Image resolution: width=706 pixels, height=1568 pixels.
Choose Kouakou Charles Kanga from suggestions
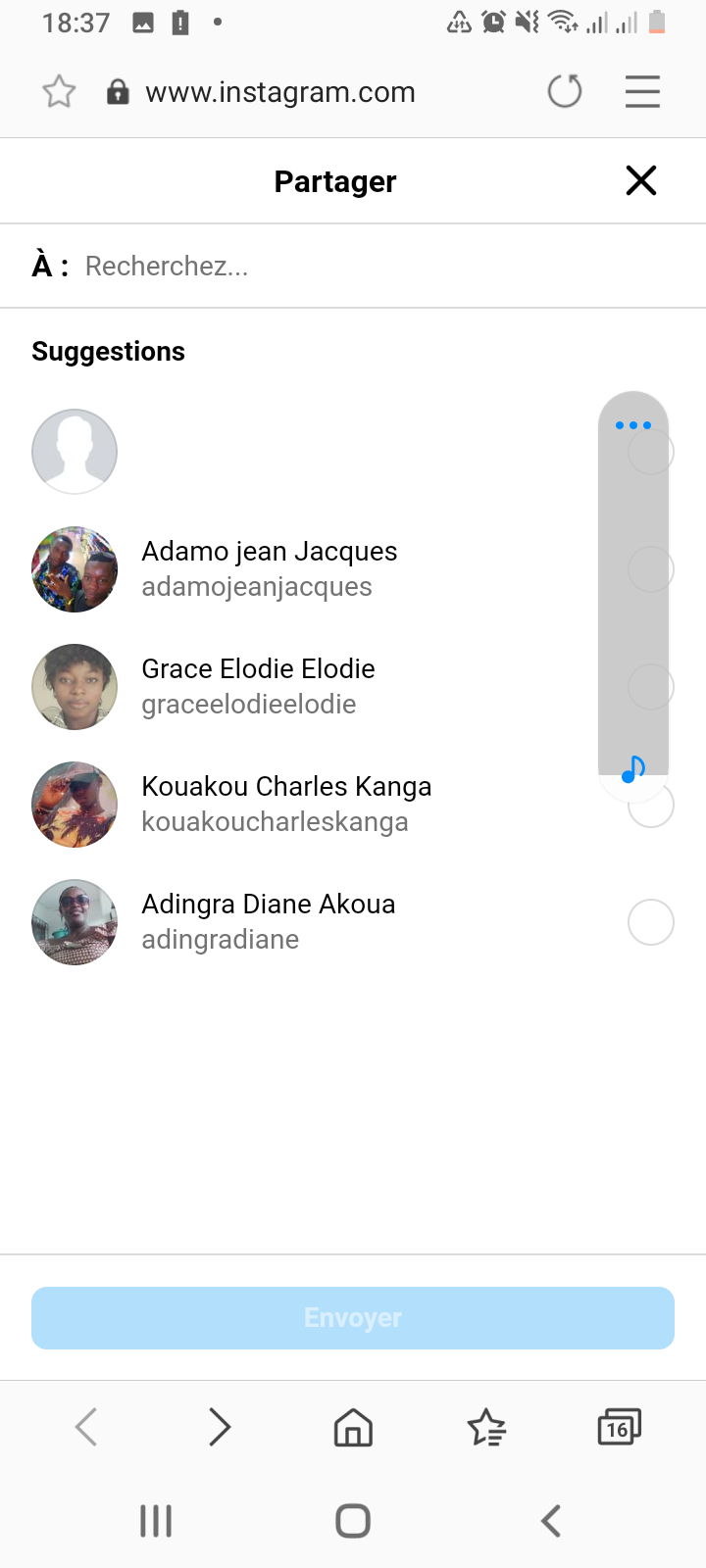point(286,804)
